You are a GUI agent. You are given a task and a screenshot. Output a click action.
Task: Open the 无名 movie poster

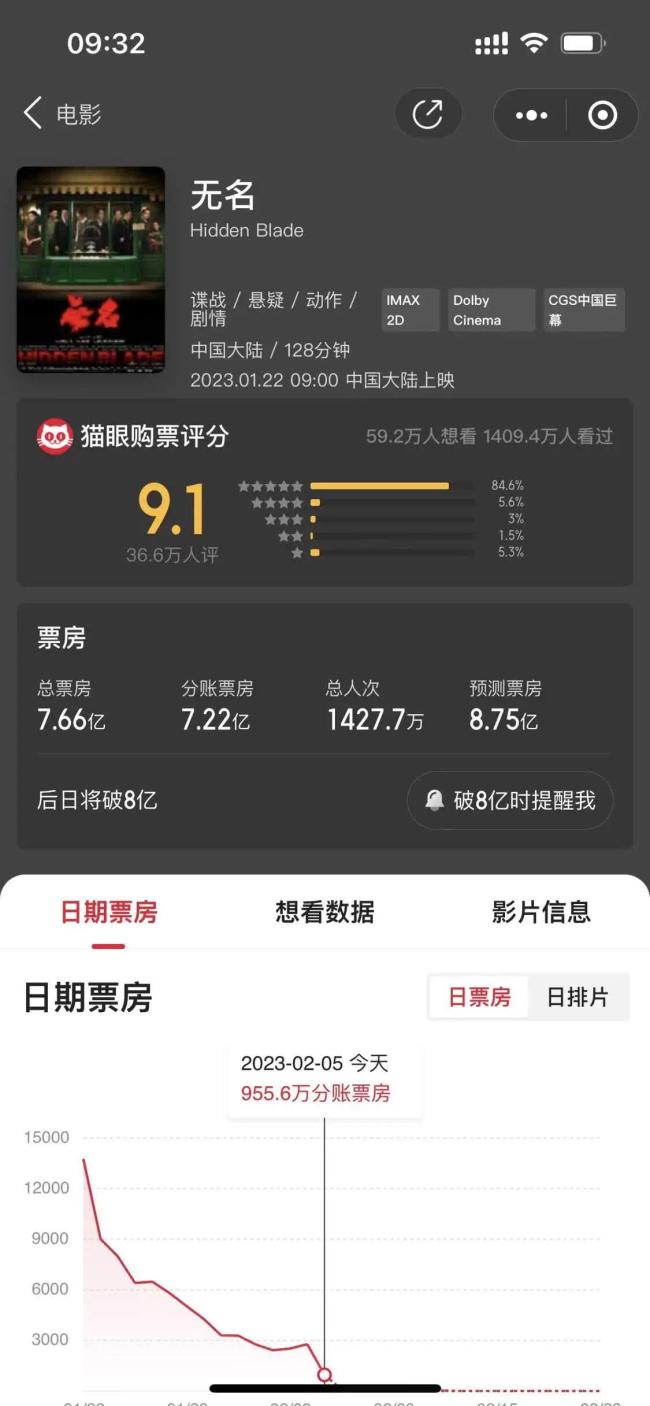pos(91,269)
